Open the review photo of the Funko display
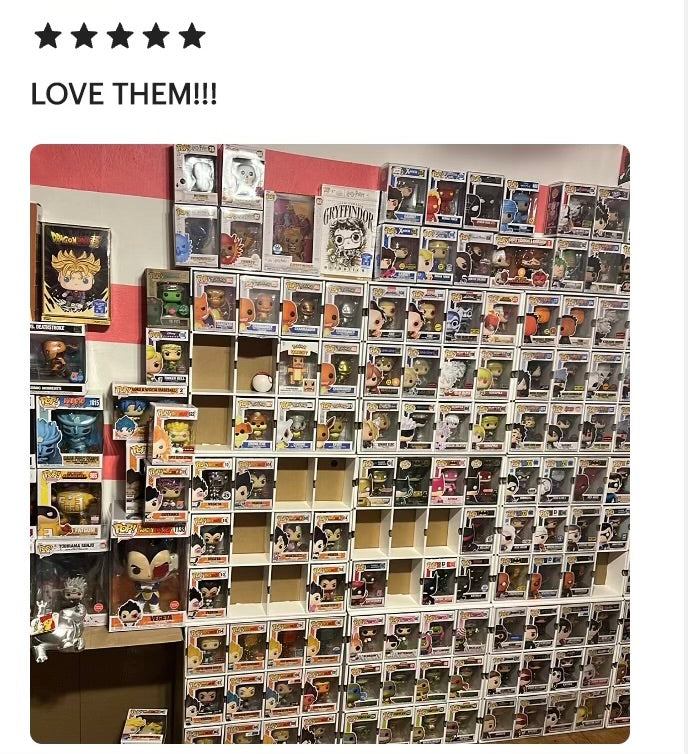Viewport: 688px width, 754px height. click(330, 444)
